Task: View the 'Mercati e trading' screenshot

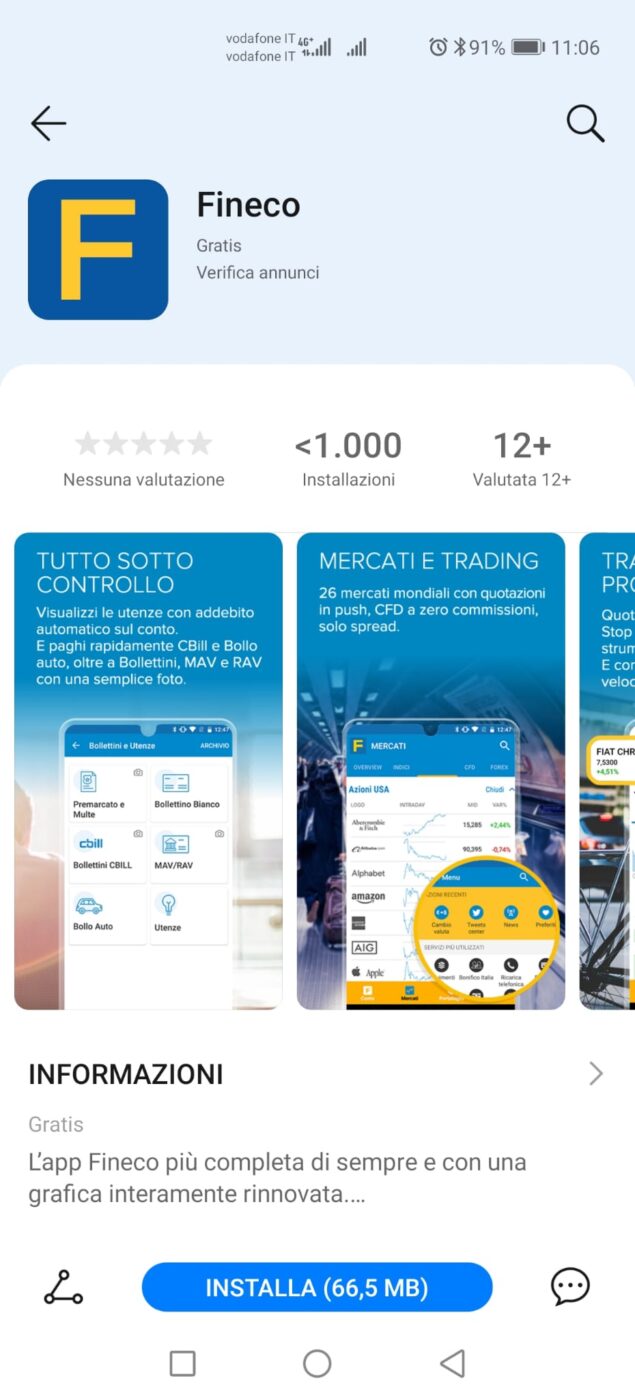Action: click(x=431, y=771)
